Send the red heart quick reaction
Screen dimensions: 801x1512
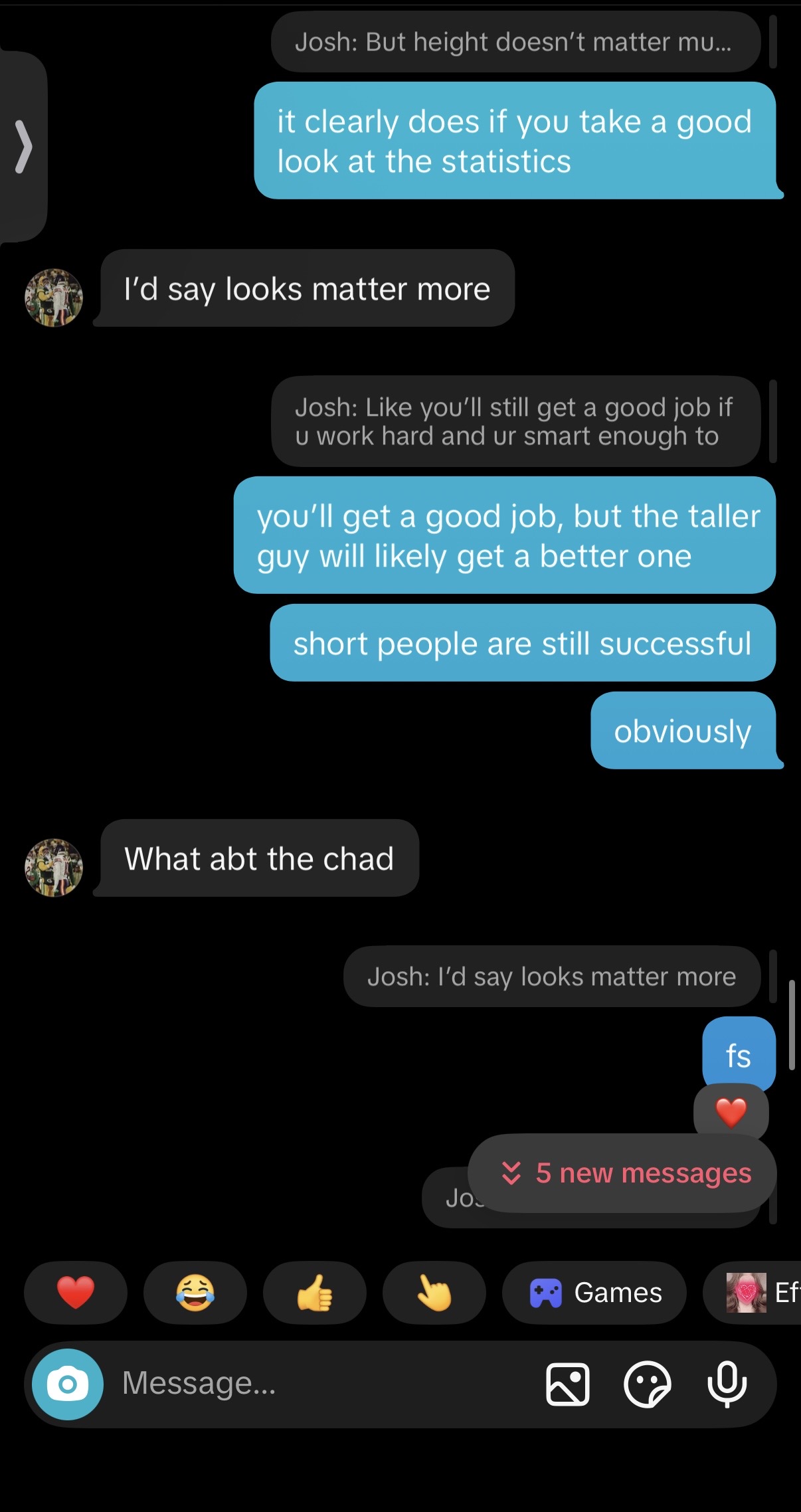tap(76, 1293)
